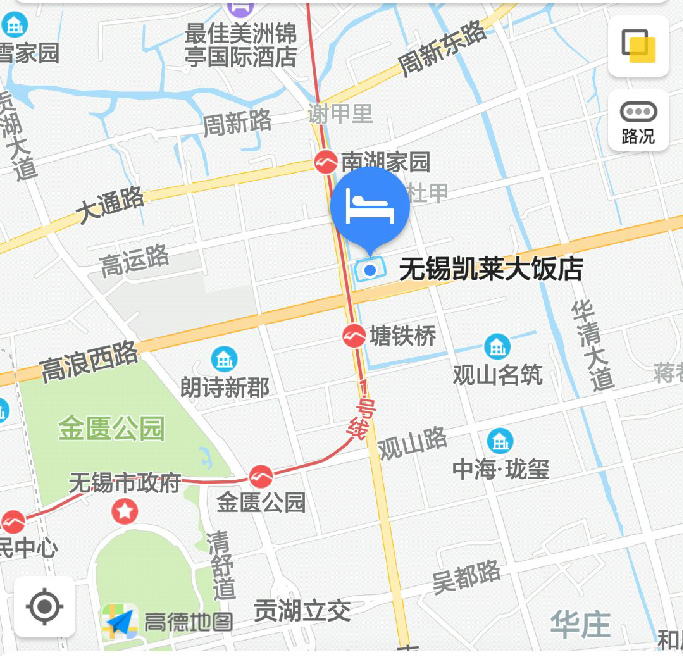Screen dimensions: 683x656
Task: Toggle the 路况 traffic overlay
Action: click(638, 121)
